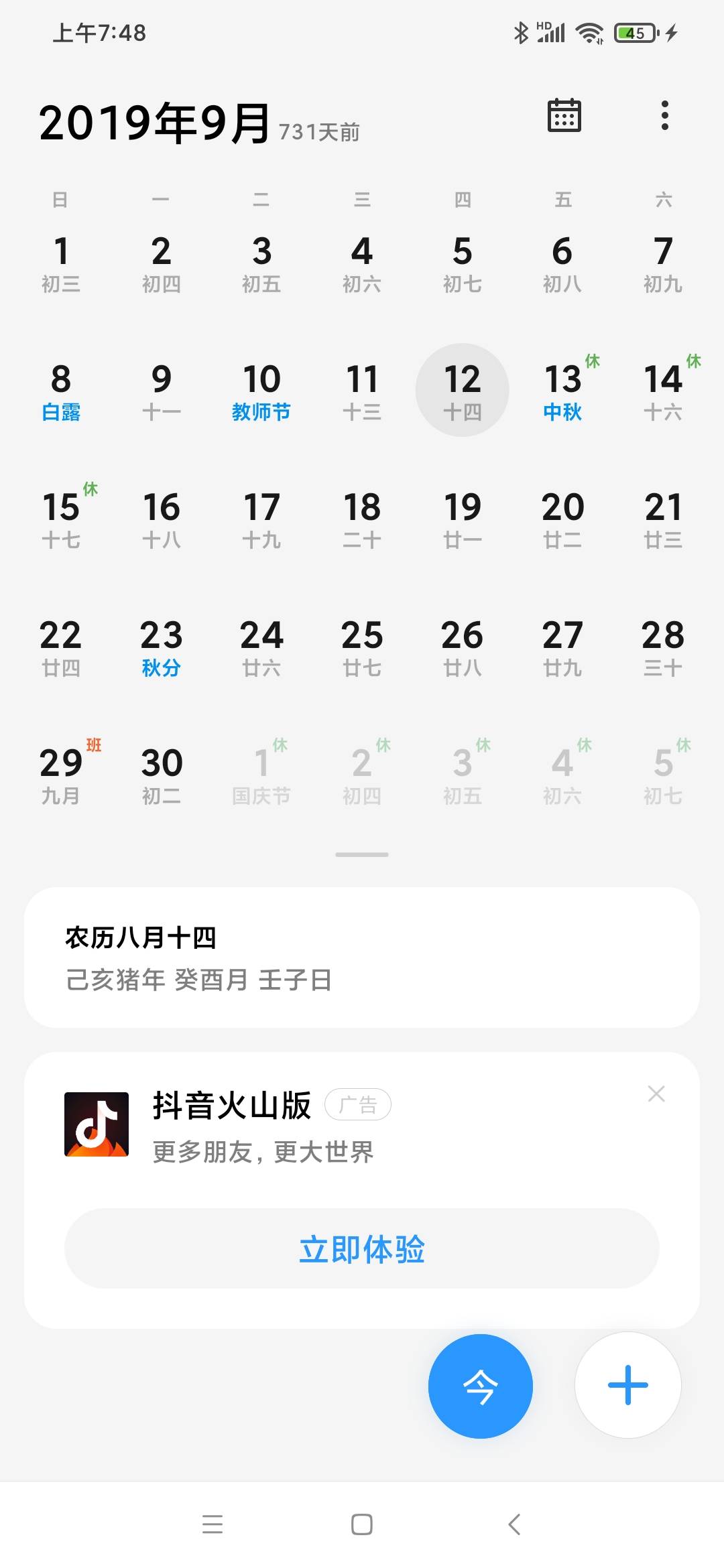
Task: Open the 抖音火山版 ad
Action: pos(231,1126)
